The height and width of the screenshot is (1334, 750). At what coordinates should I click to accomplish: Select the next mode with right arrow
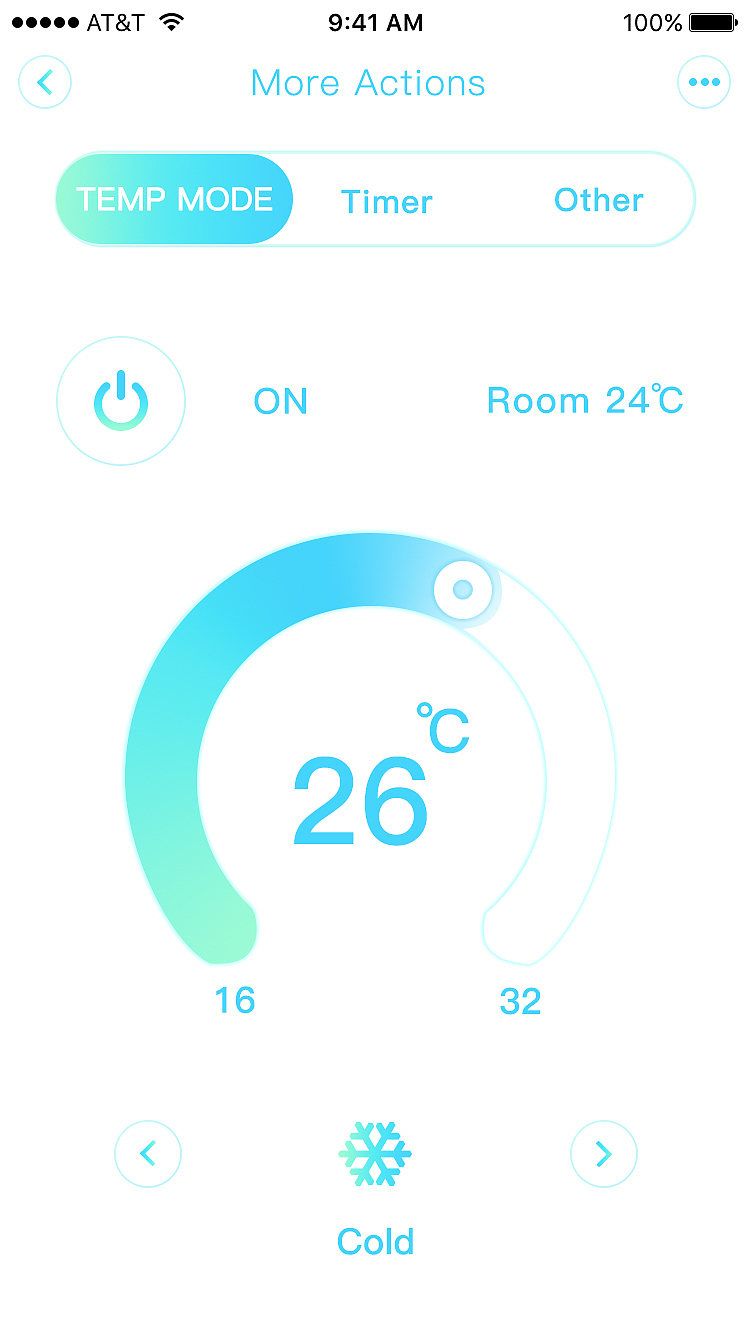point(603,1154)
